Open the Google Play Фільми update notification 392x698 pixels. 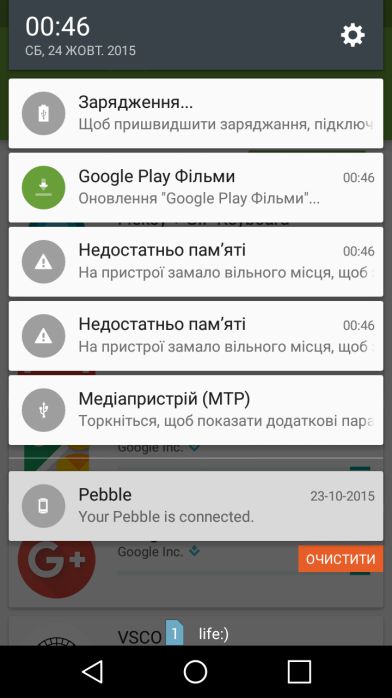(196, 187)
